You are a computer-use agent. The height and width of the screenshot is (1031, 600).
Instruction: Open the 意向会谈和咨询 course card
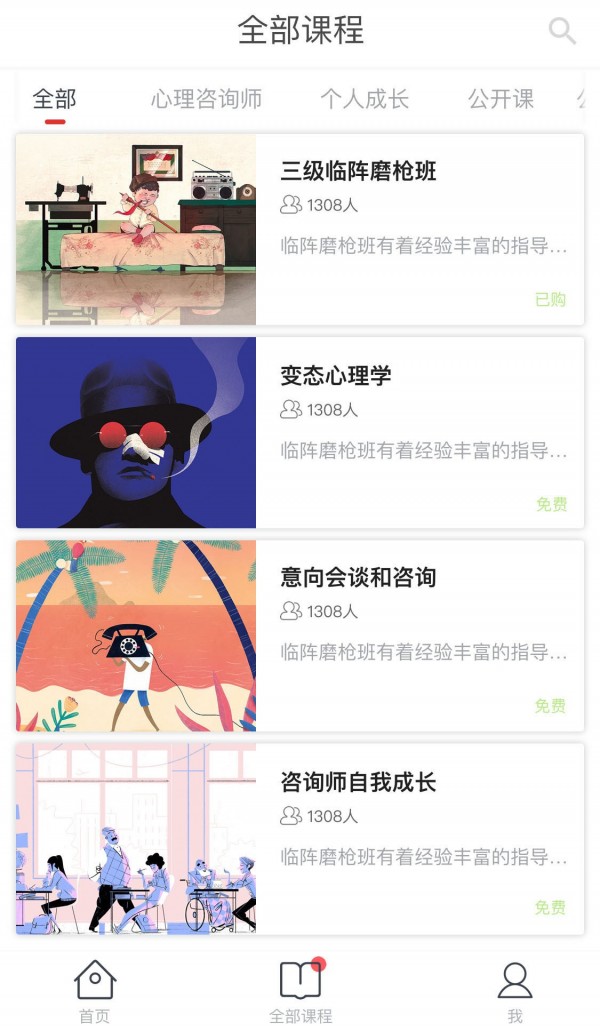[300, 636]
